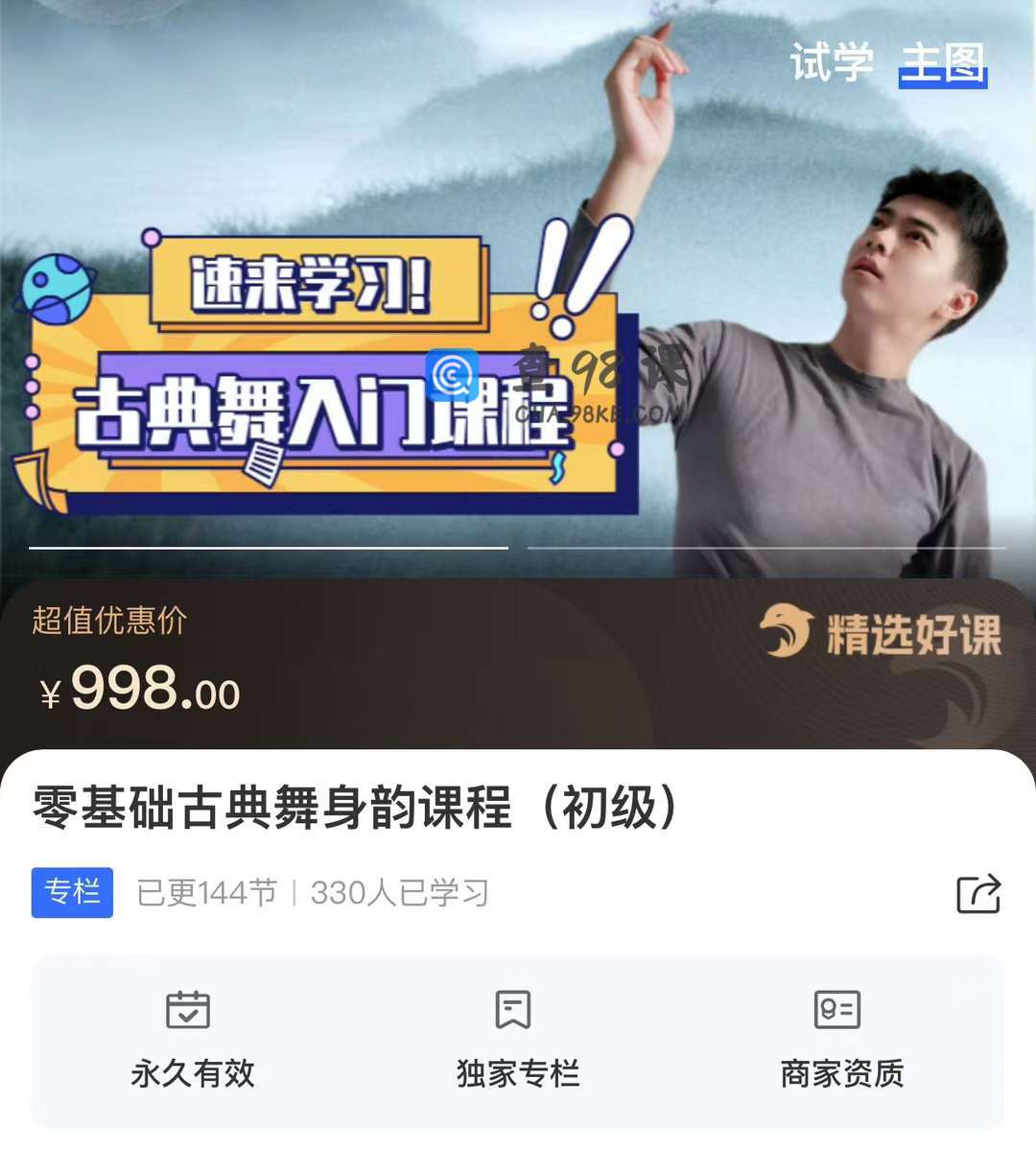View 独家专栏 info
The width and height of the screenshot is (1036, 1151).
tap(517, 1040)
